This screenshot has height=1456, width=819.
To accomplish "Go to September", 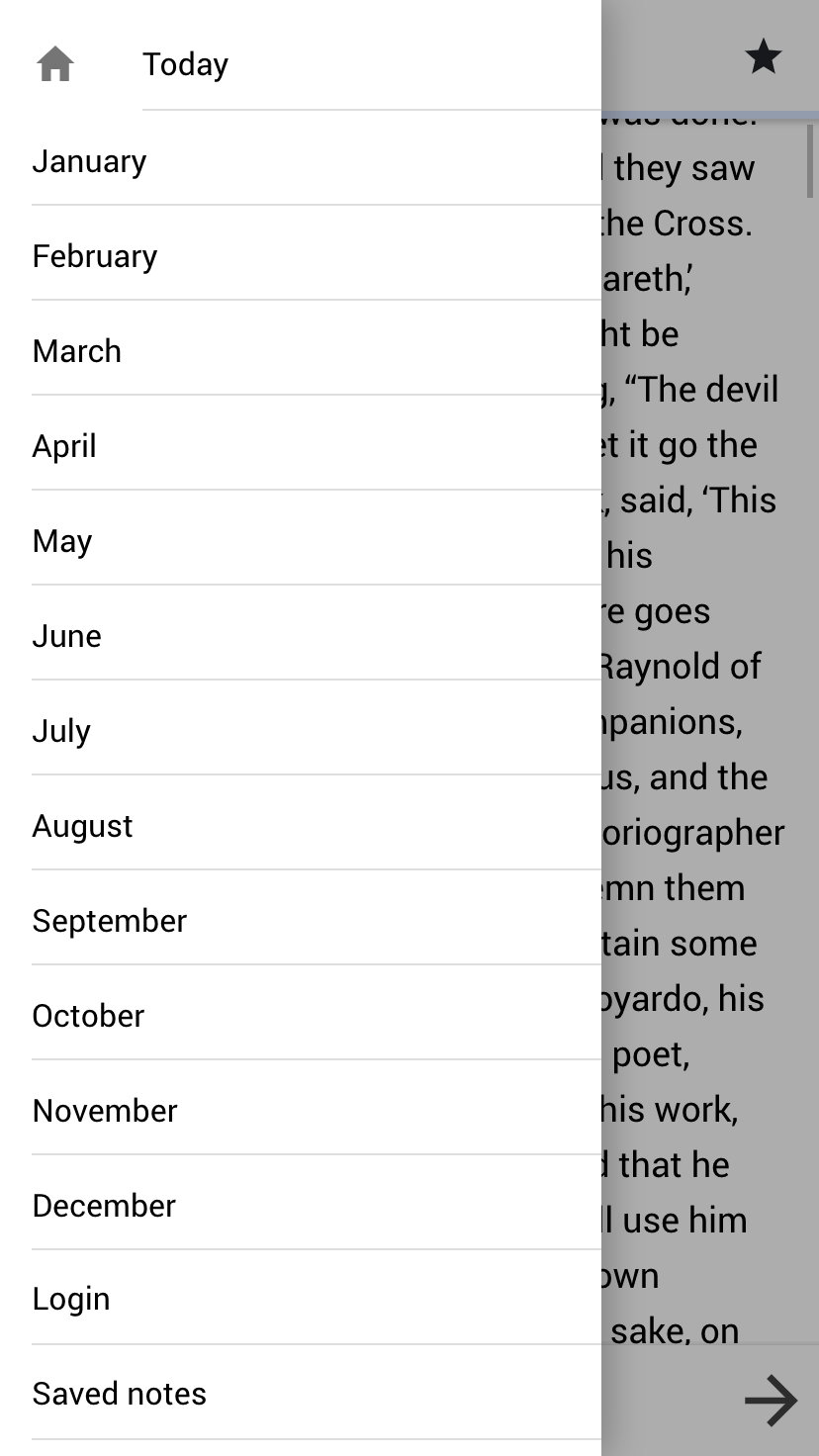I will 110,921.
